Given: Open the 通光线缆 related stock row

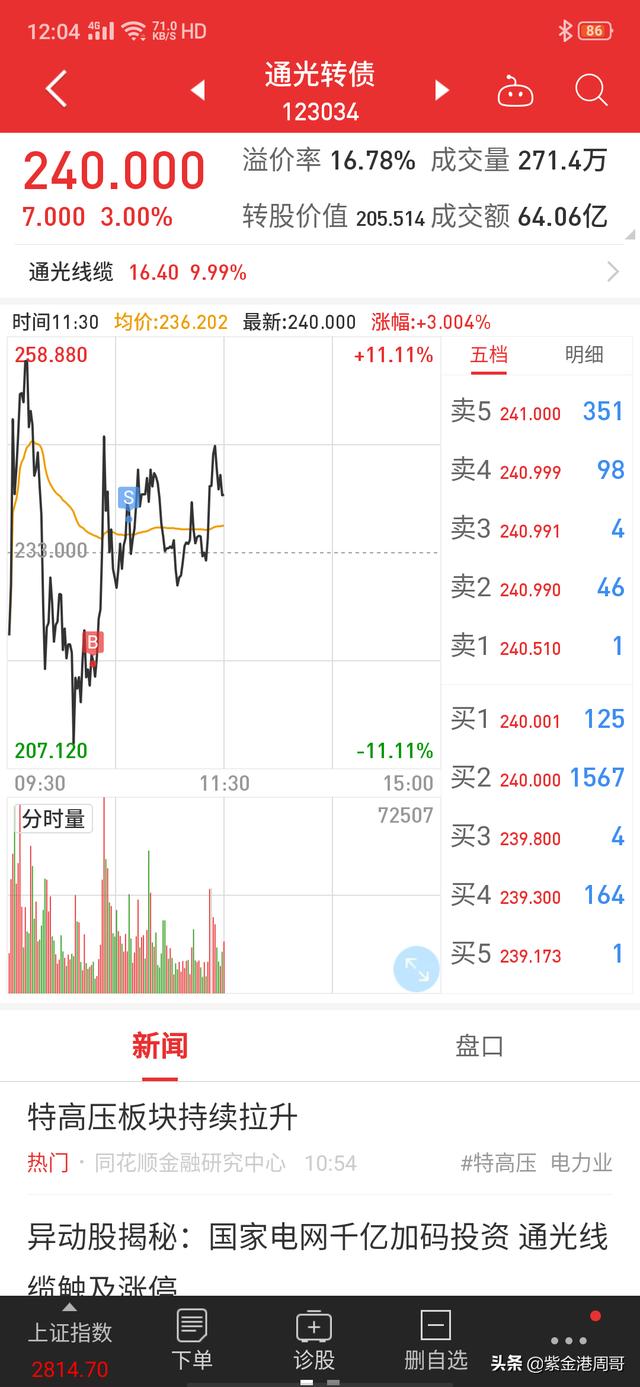Looking at the screenshot, I should coord(320,272).
